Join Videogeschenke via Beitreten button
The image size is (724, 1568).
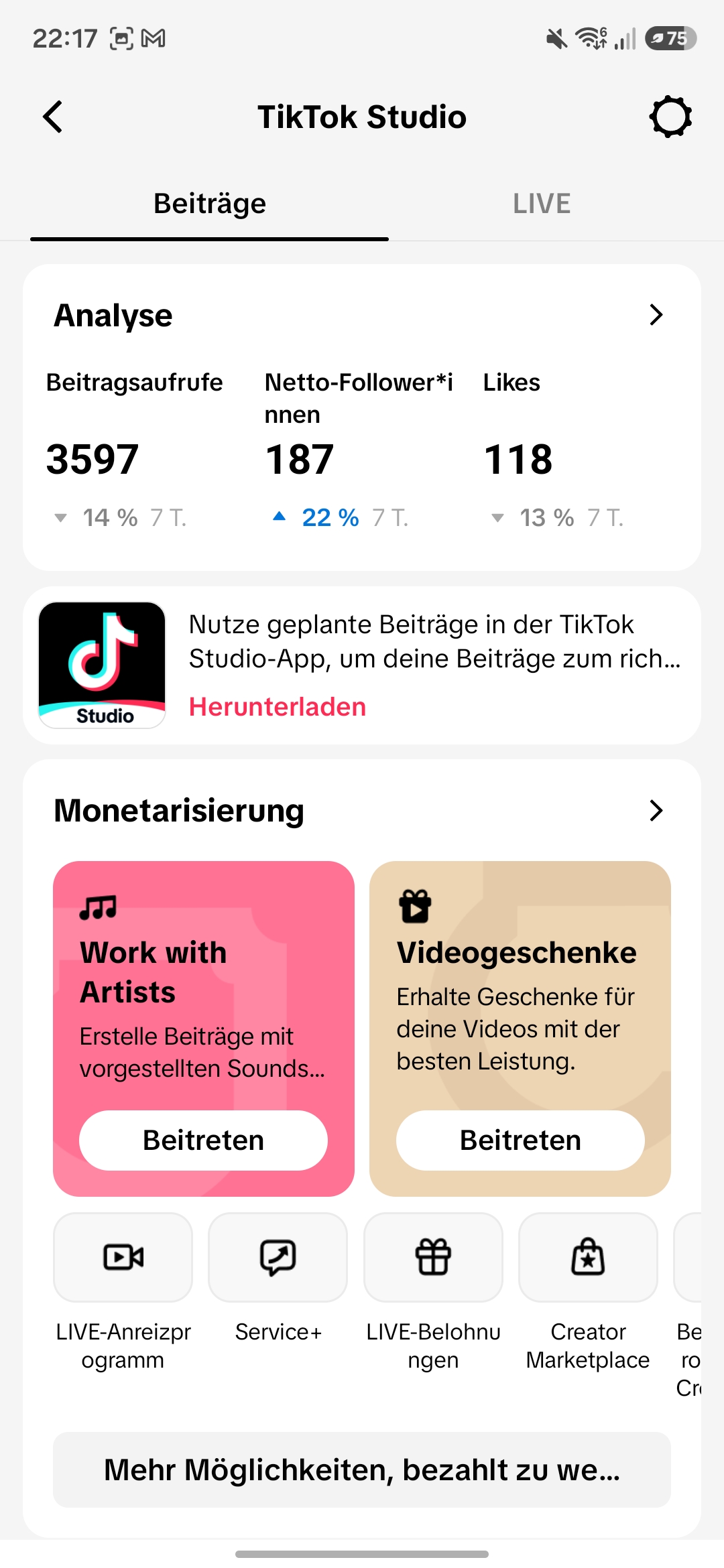pos(520,1140)
